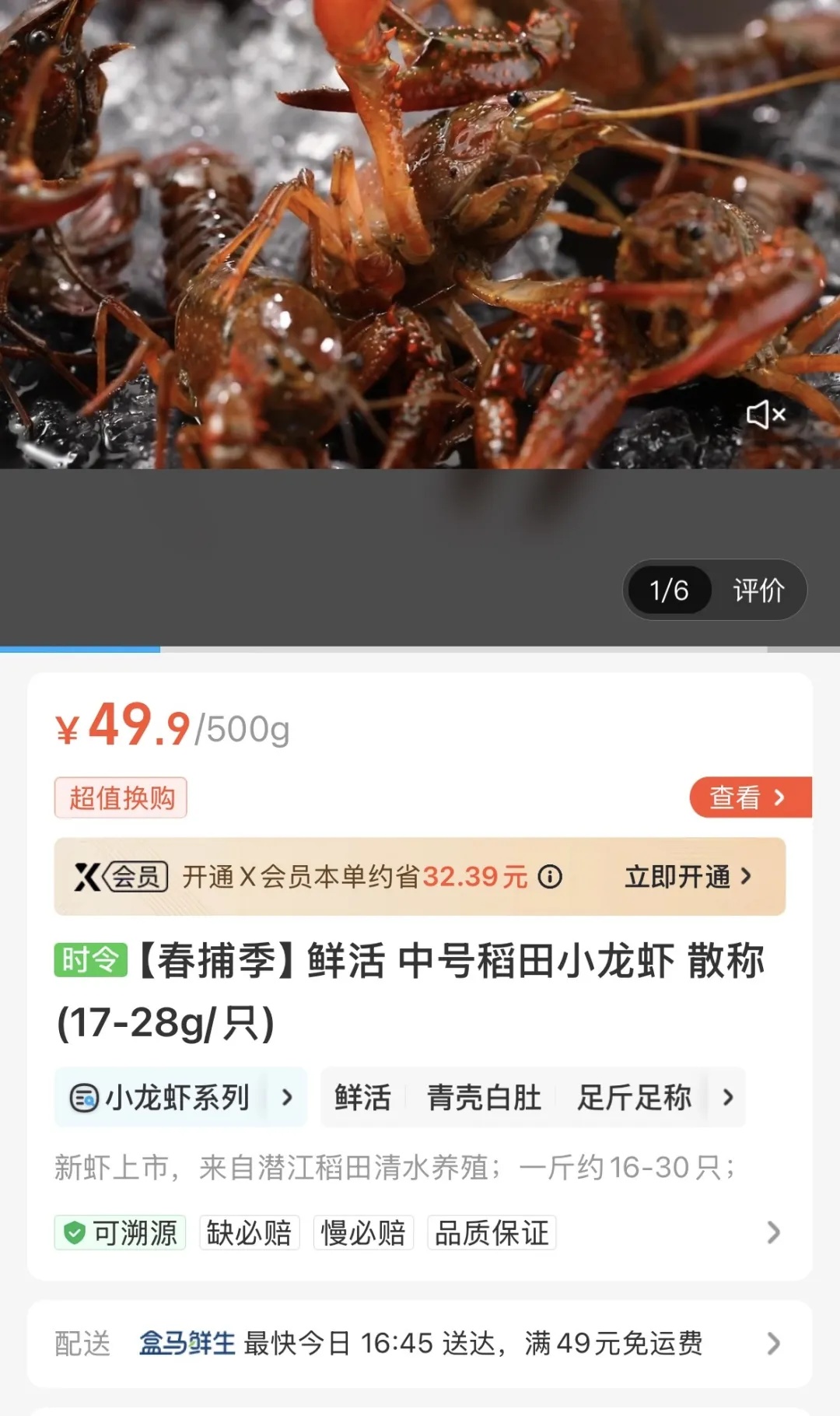The image size is (840, 1416).
Task: Open info tooltip about membership savings
Action: pyautogui.click(x=550, y=876)
